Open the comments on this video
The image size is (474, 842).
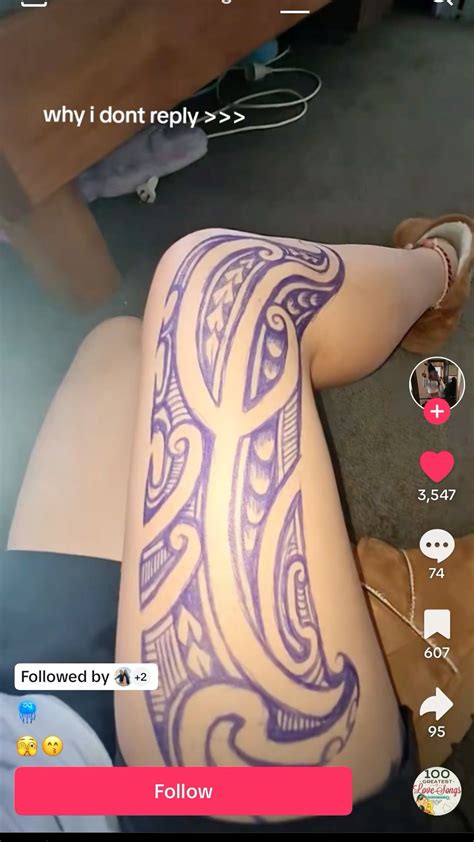(436, 546)
